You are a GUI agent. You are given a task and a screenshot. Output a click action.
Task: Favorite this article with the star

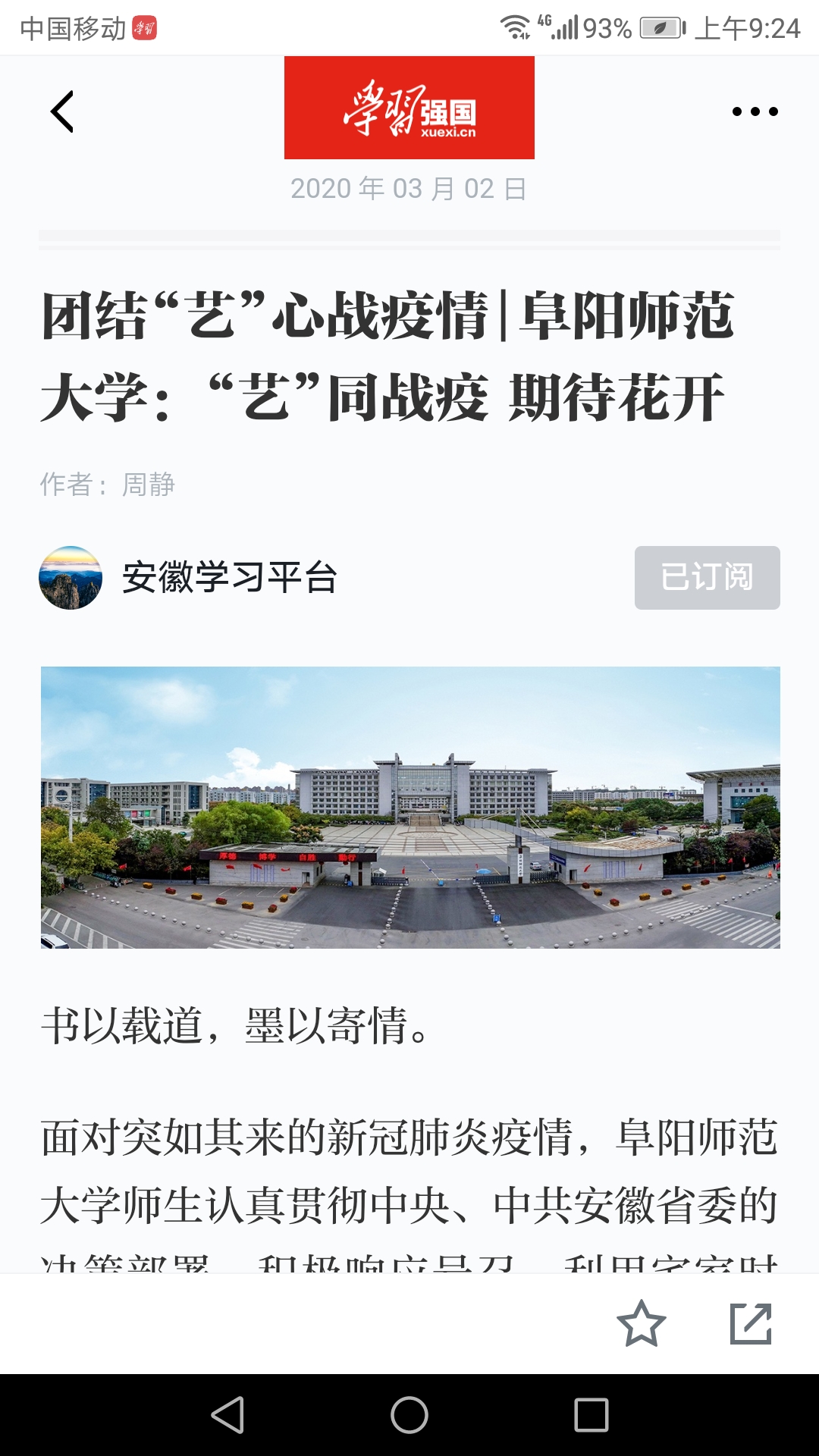click(641, 1324)
